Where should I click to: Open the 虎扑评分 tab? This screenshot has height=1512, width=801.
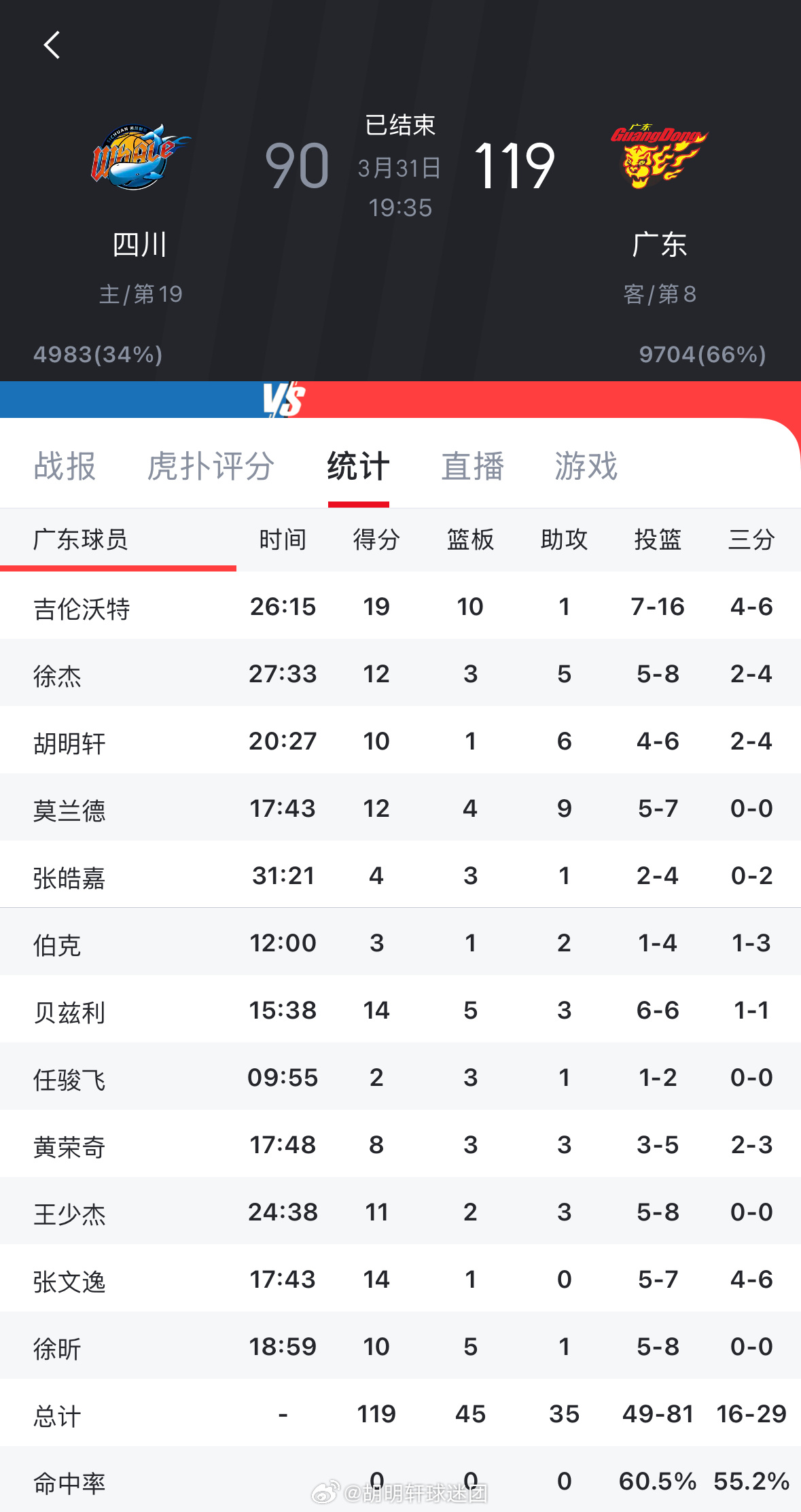point(211,466)
